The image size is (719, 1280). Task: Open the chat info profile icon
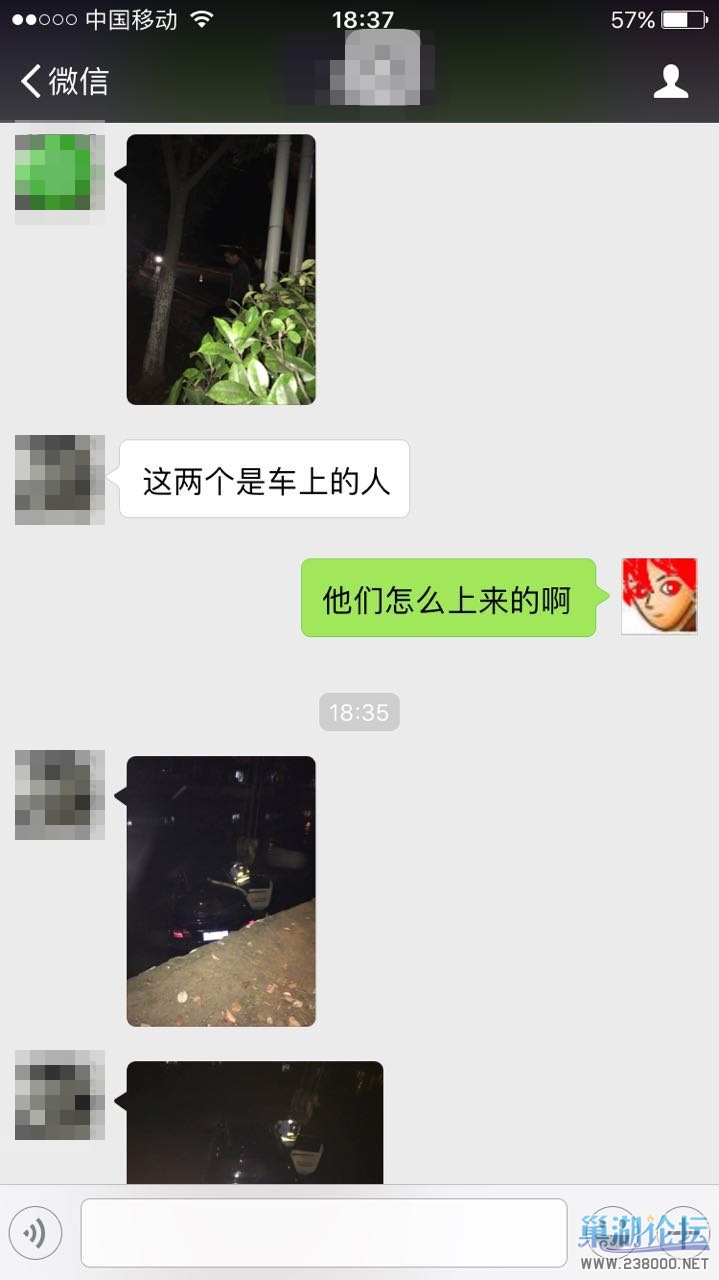[x=671, y=81]
